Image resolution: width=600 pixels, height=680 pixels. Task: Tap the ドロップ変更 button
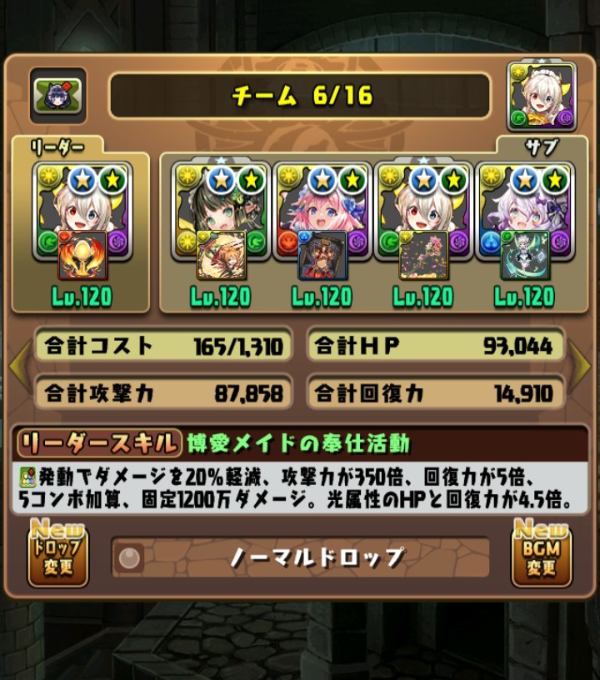coord(58,553)
